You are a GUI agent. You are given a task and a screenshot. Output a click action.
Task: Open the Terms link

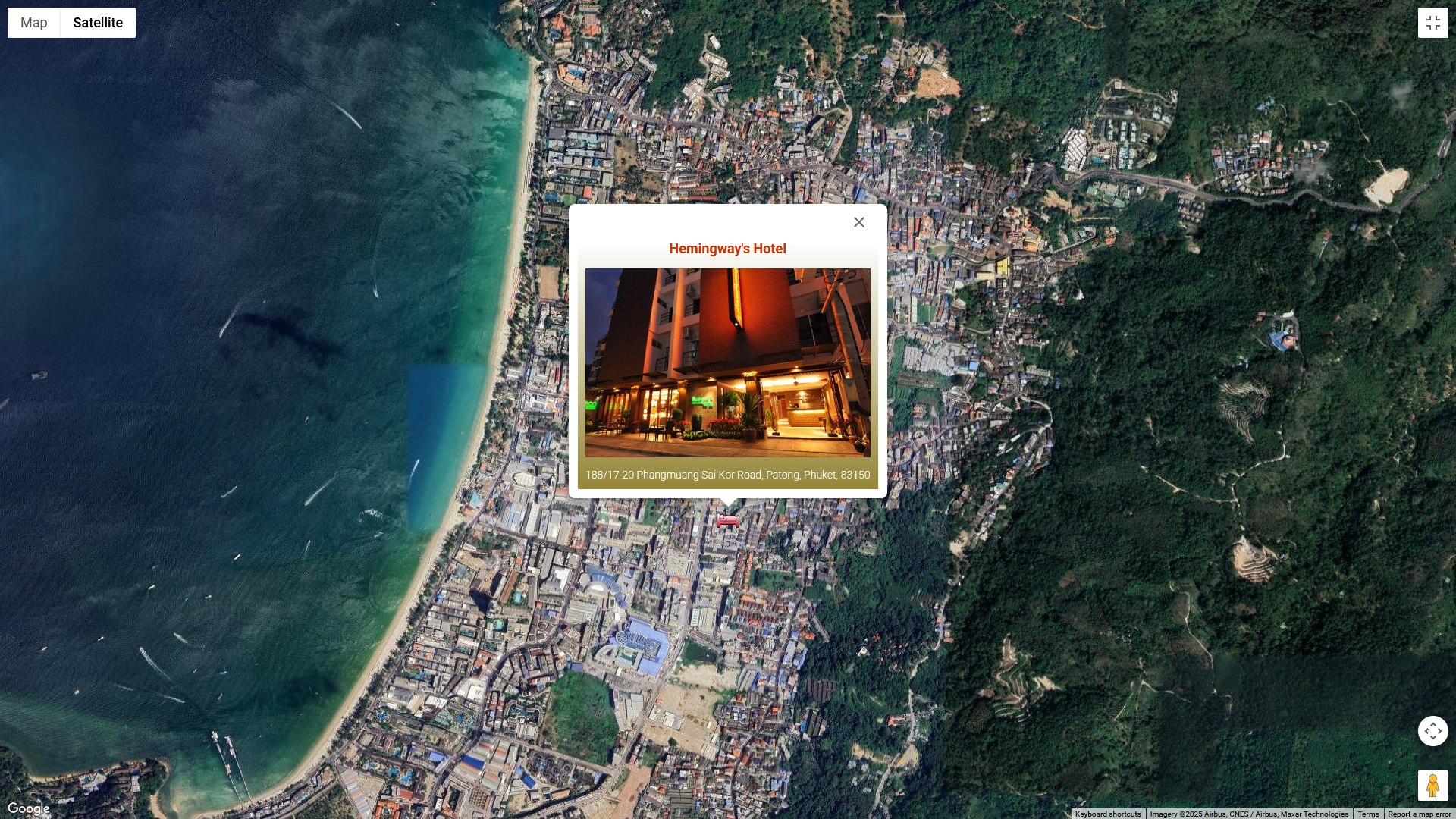point(1368,814)
